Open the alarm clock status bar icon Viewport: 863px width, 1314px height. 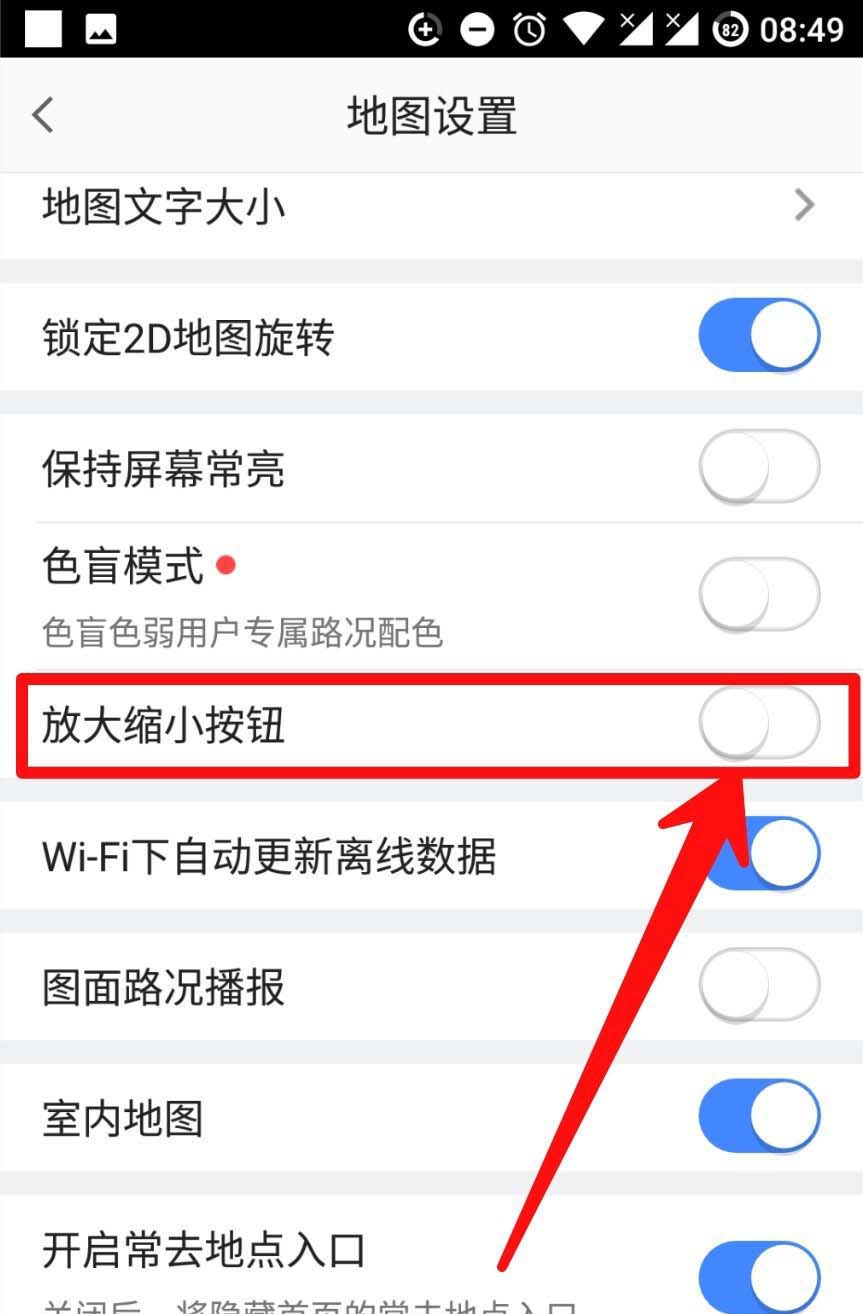click(530, 29)
